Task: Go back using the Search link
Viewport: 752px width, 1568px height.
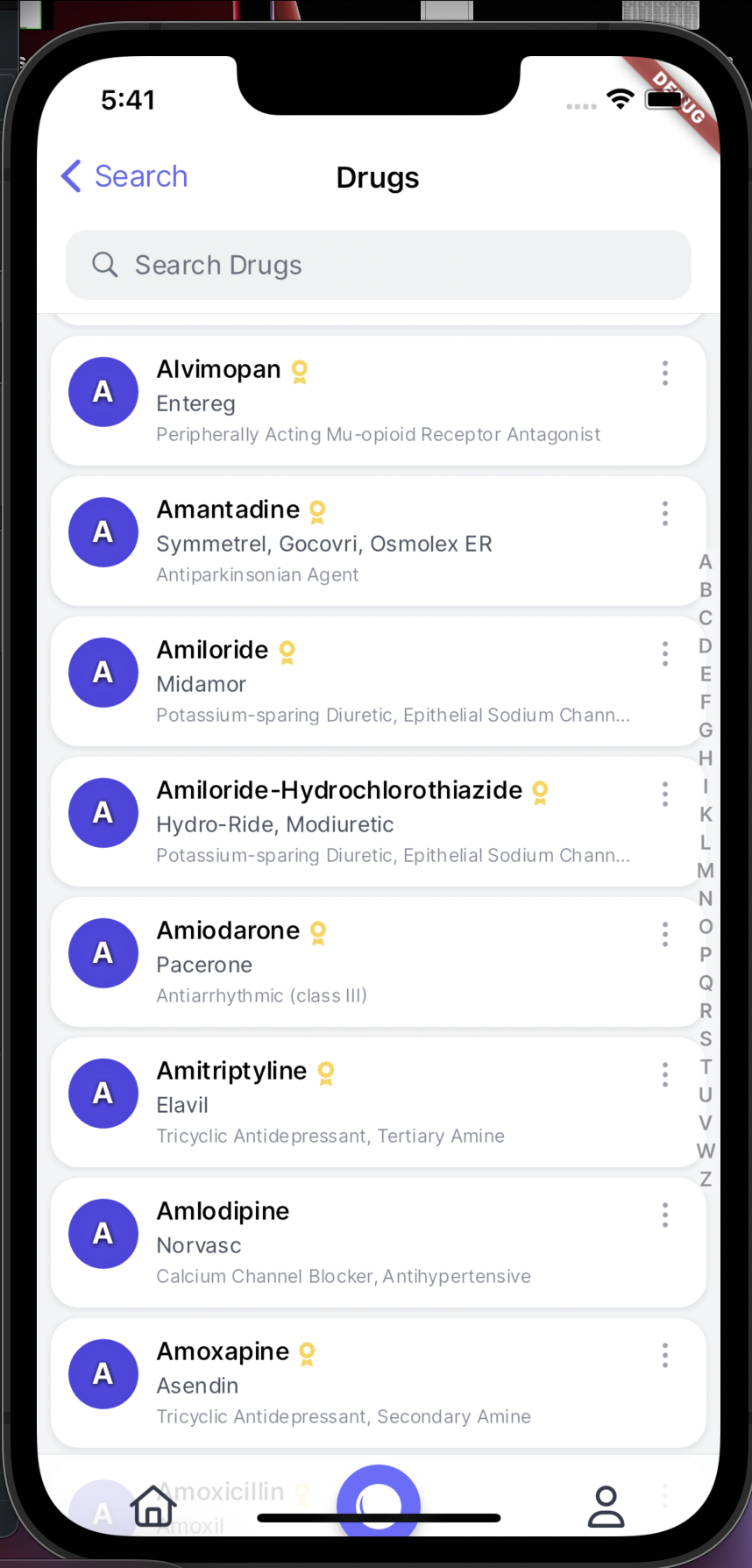Action: [123, 176]
